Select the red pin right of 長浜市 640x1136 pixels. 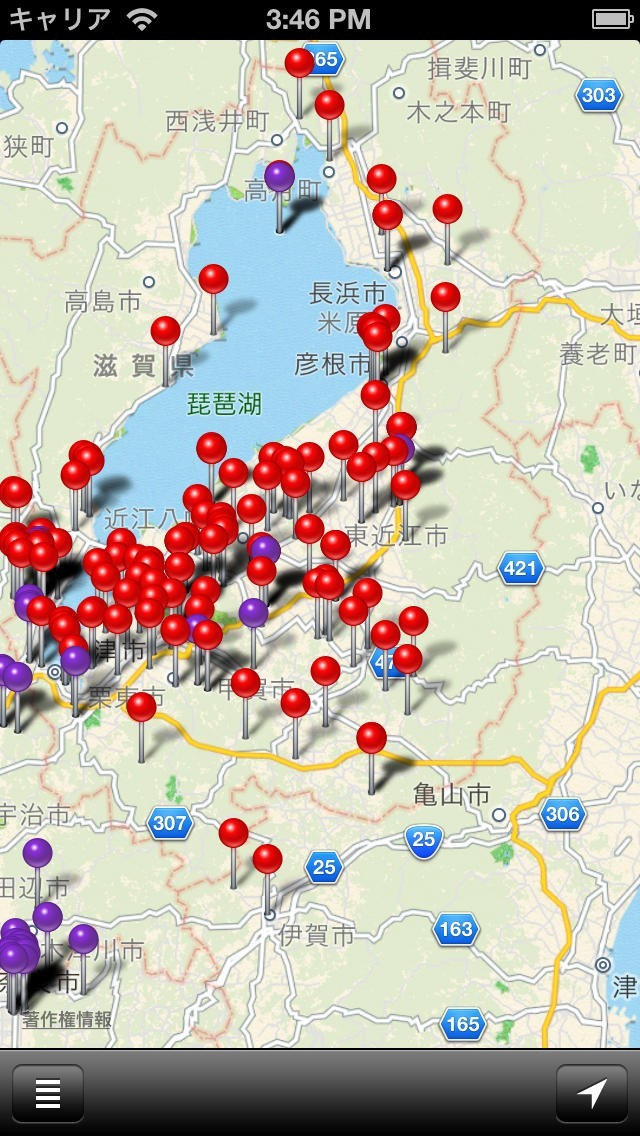click(x=445, y=297)
